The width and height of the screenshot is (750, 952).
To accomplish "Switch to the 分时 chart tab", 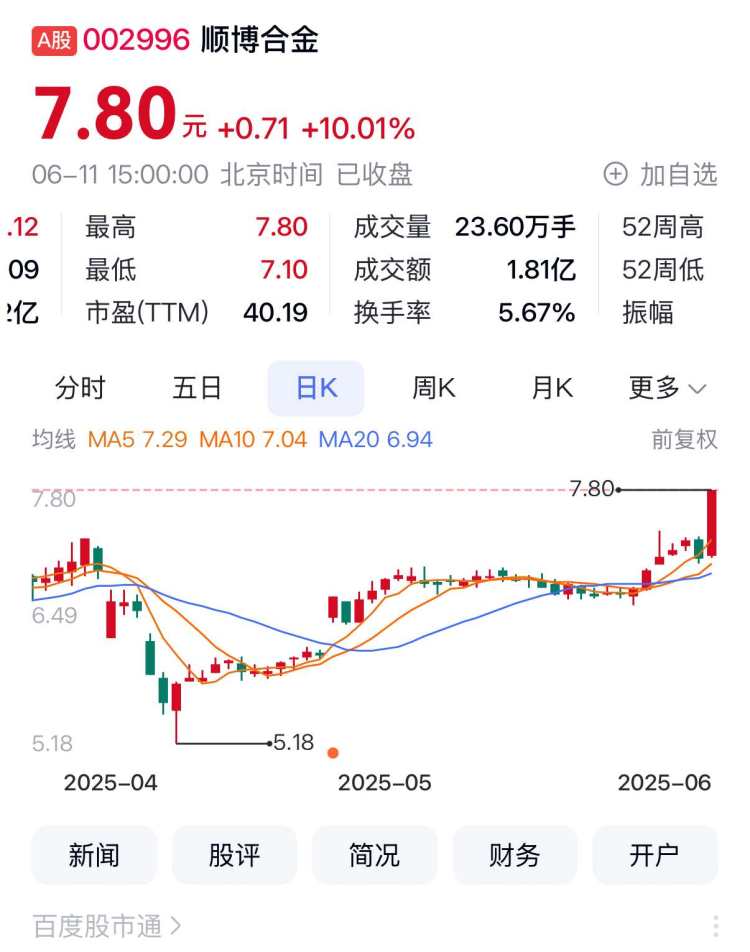I will pos(80,388).
